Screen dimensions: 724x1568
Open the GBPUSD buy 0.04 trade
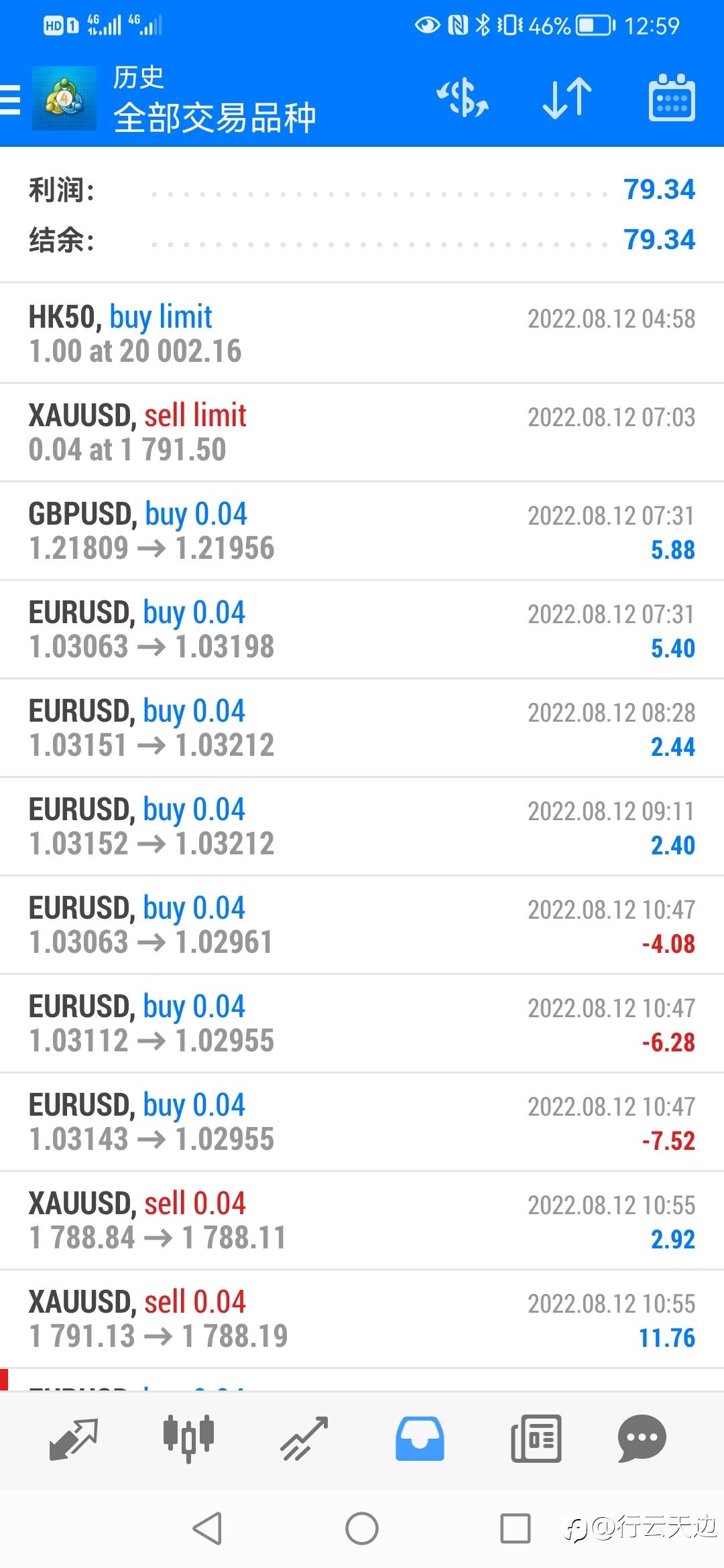[362, 531]
